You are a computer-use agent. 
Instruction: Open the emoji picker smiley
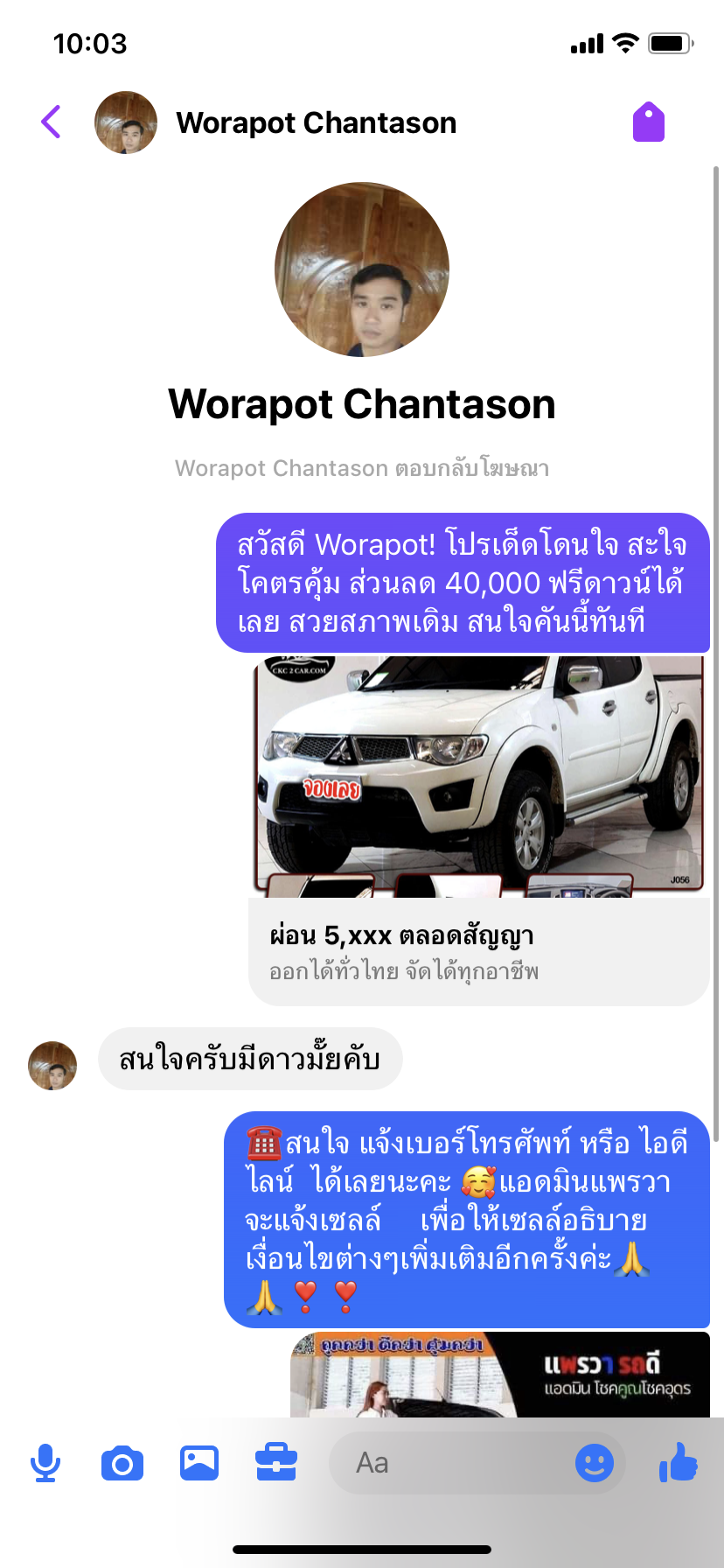[x=595, y=1463]
